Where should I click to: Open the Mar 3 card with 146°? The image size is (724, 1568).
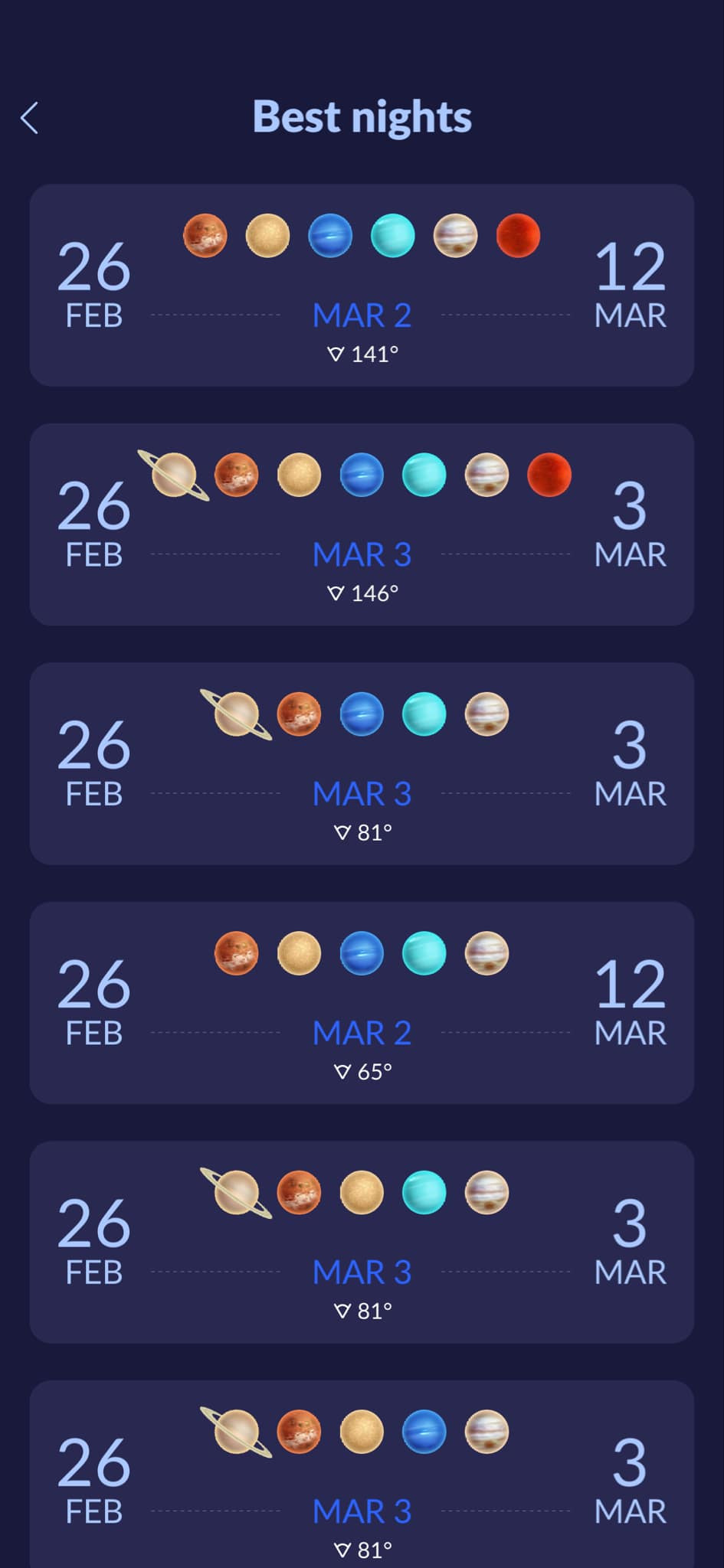pos(362,524)
